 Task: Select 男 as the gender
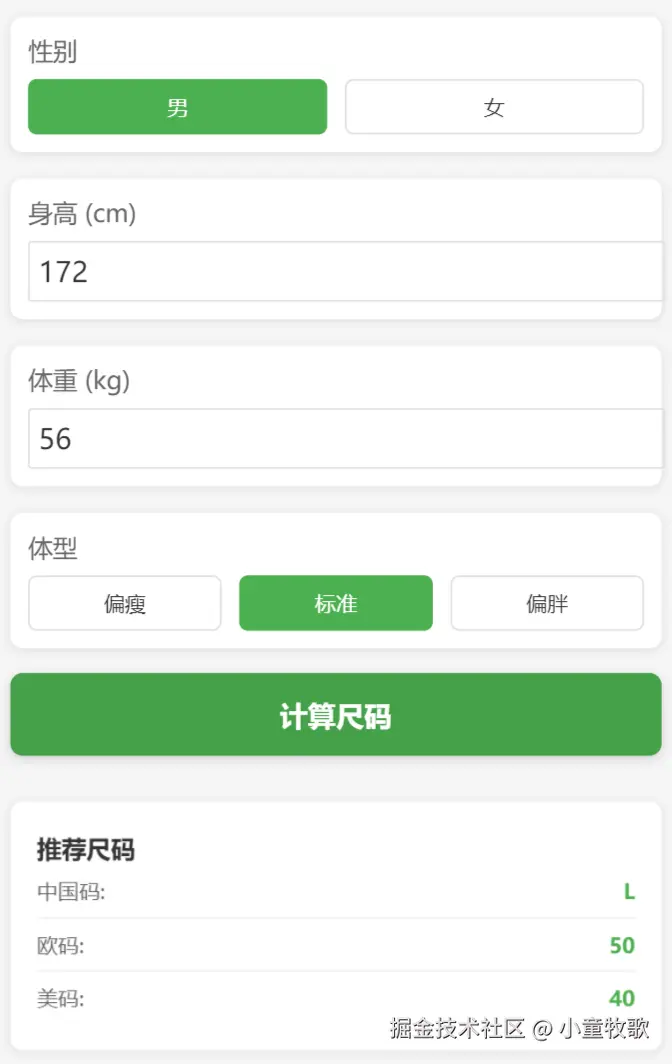[x=177, y=107]
